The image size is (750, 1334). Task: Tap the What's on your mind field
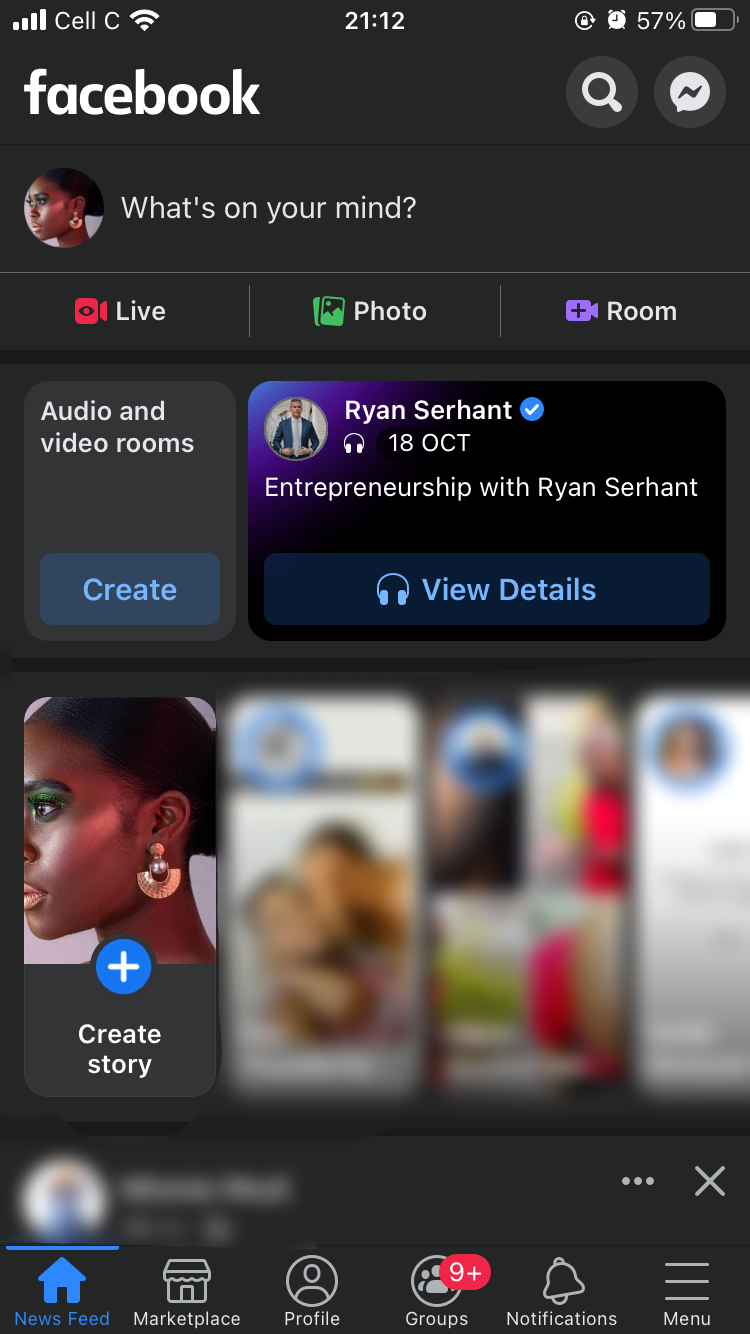pos(268,208)
